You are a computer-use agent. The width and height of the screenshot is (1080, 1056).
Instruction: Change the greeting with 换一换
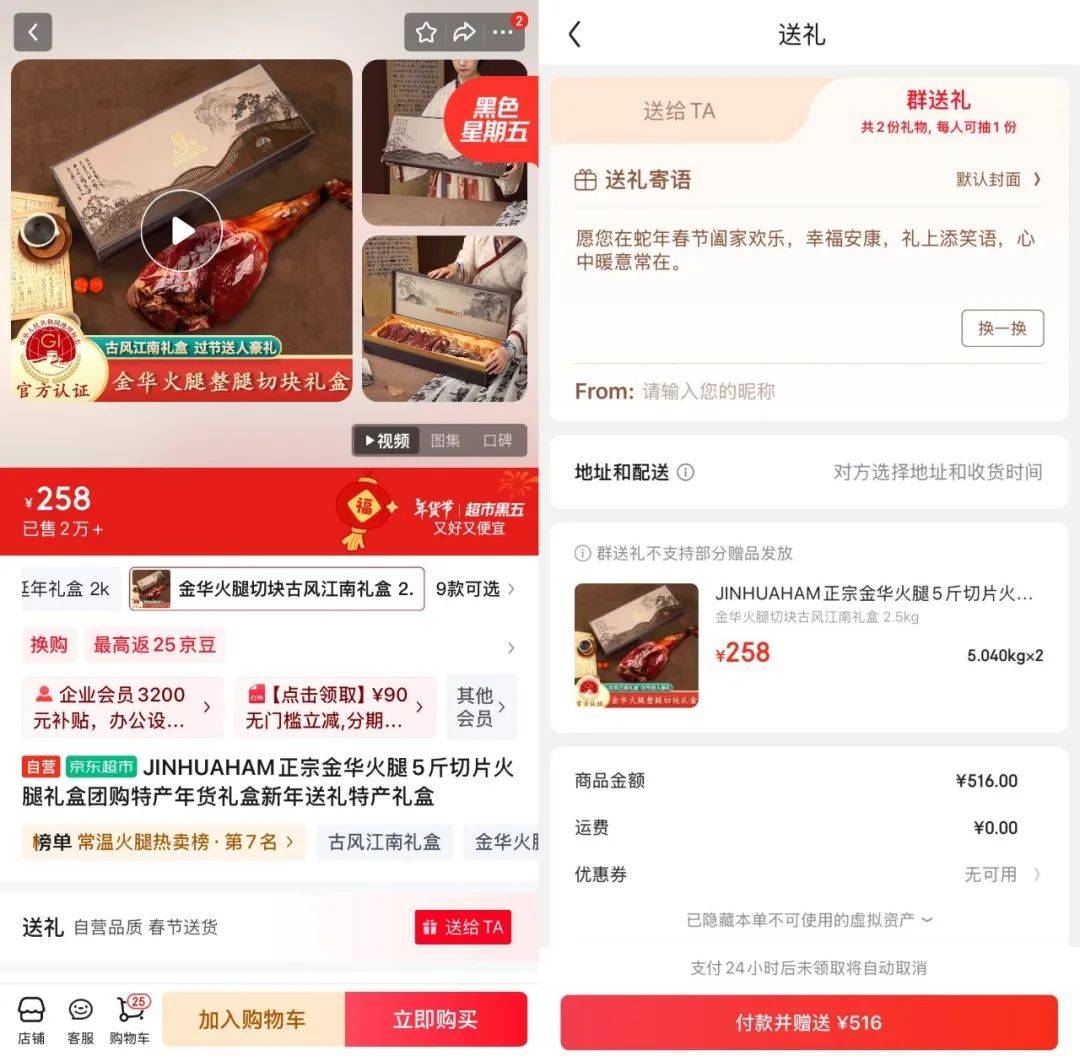pos(1002,328)
